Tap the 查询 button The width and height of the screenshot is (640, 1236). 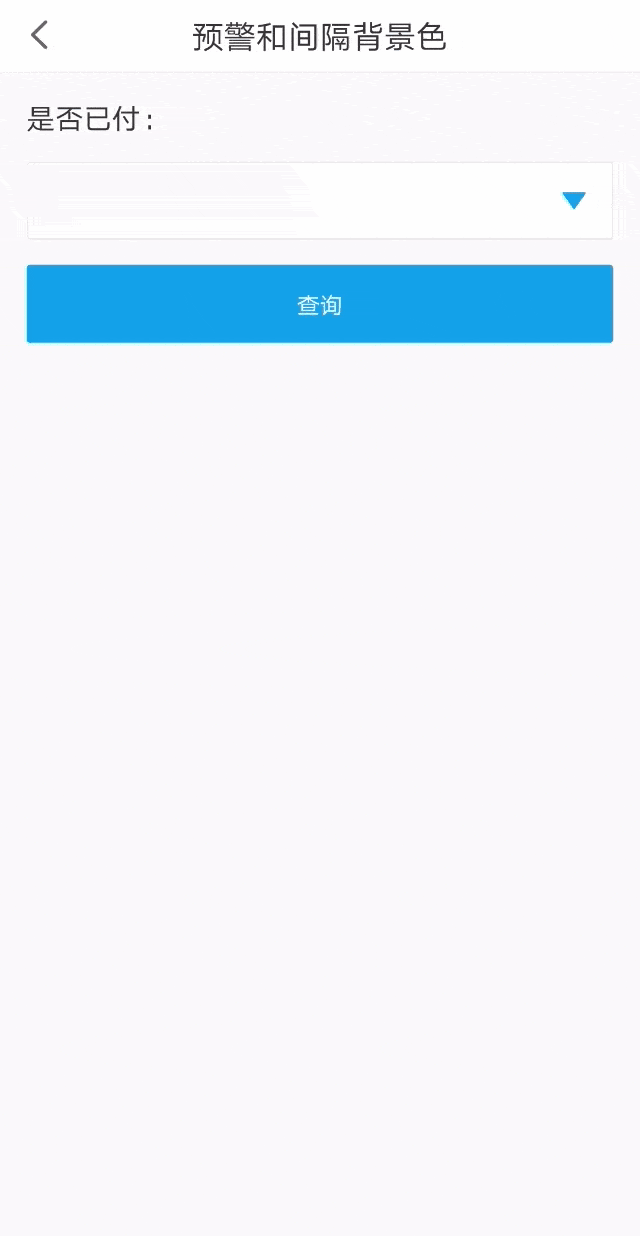(x=319, y=305)
